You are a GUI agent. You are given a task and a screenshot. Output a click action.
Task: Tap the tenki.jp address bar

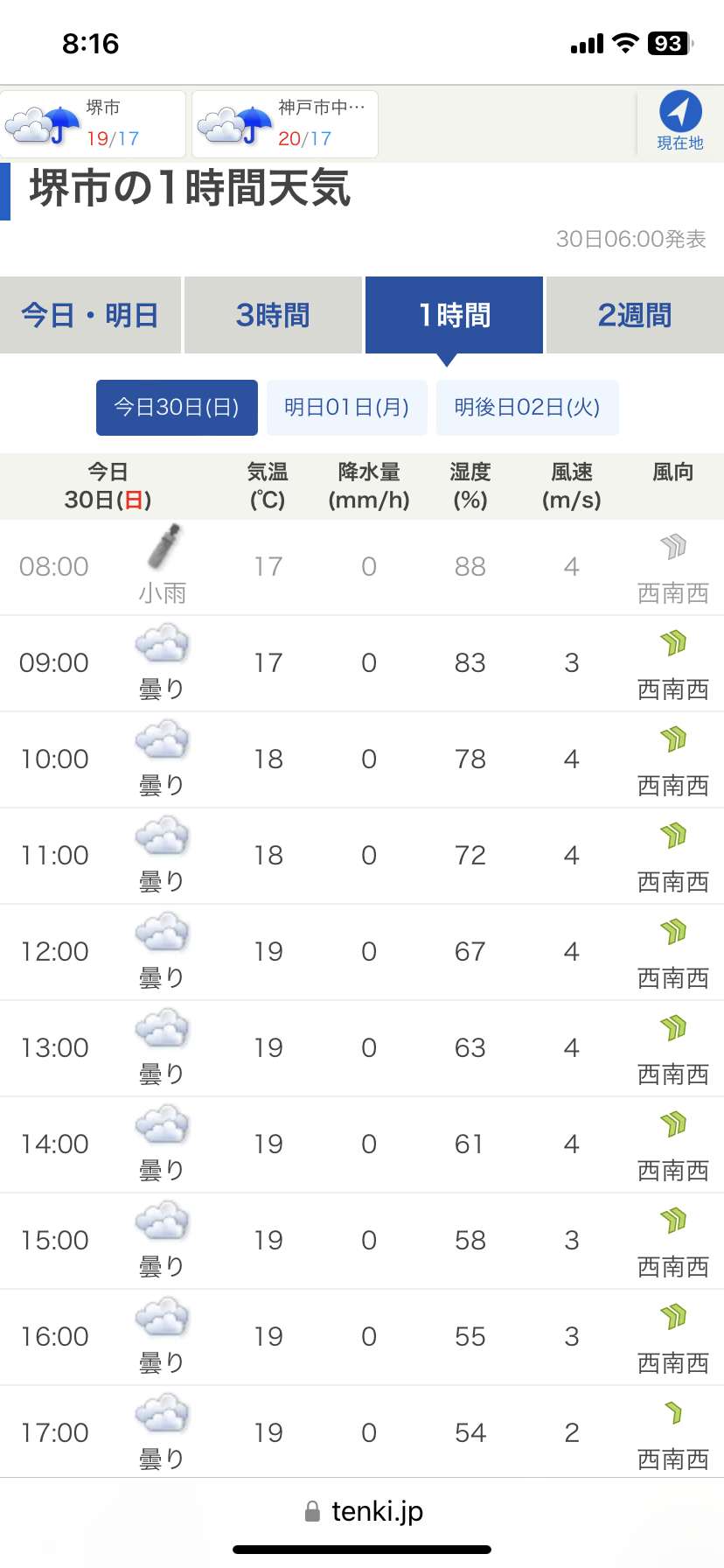click(362, 1511)
